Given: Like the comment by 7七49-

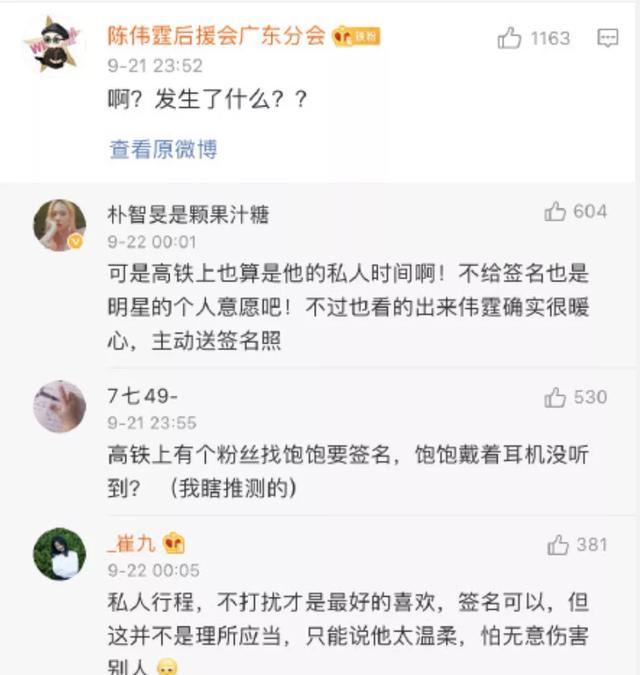Looking at the screenshot, I should [555, 398].
